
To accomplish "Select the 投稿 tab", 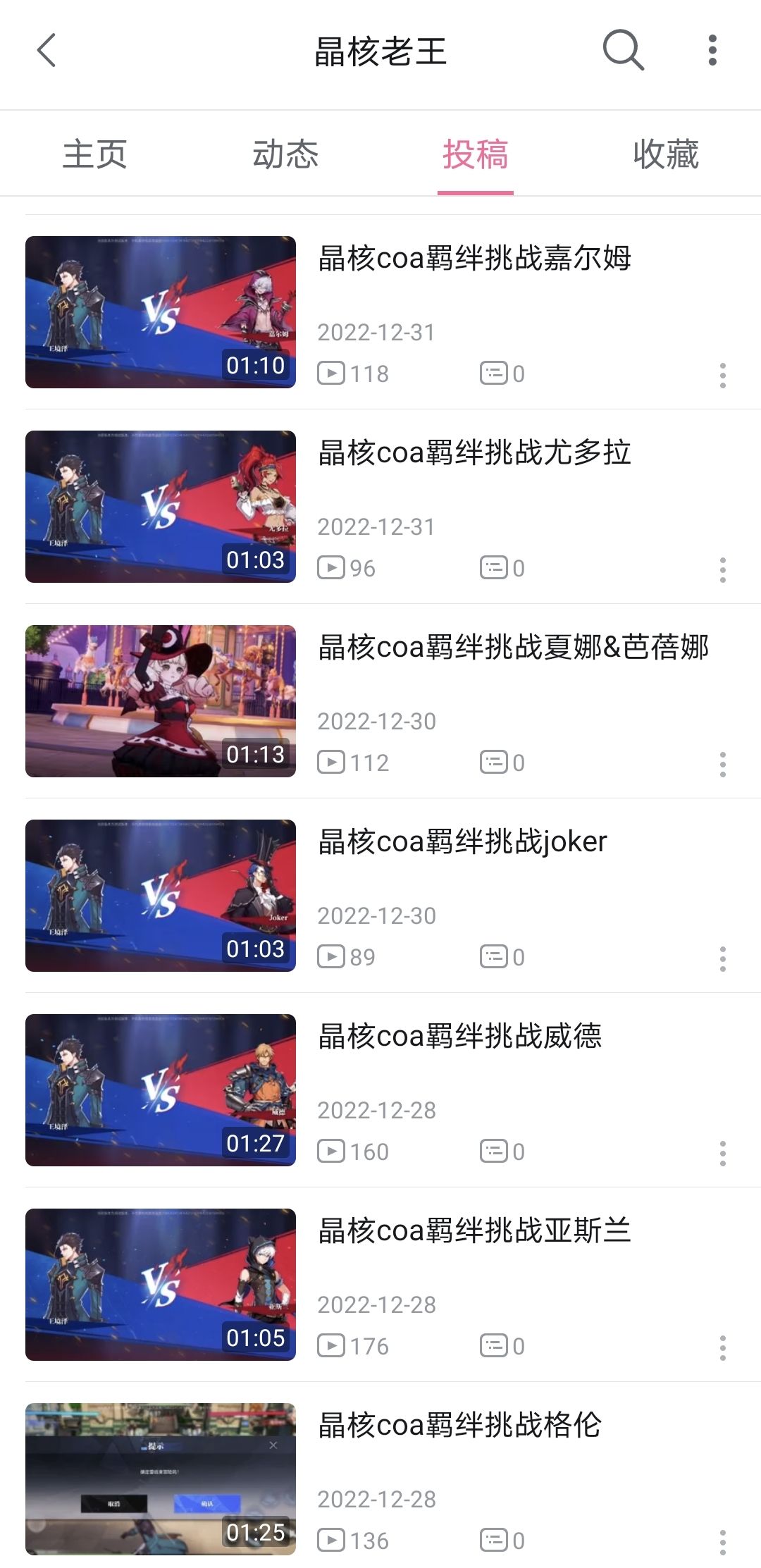I will (476, 154).
